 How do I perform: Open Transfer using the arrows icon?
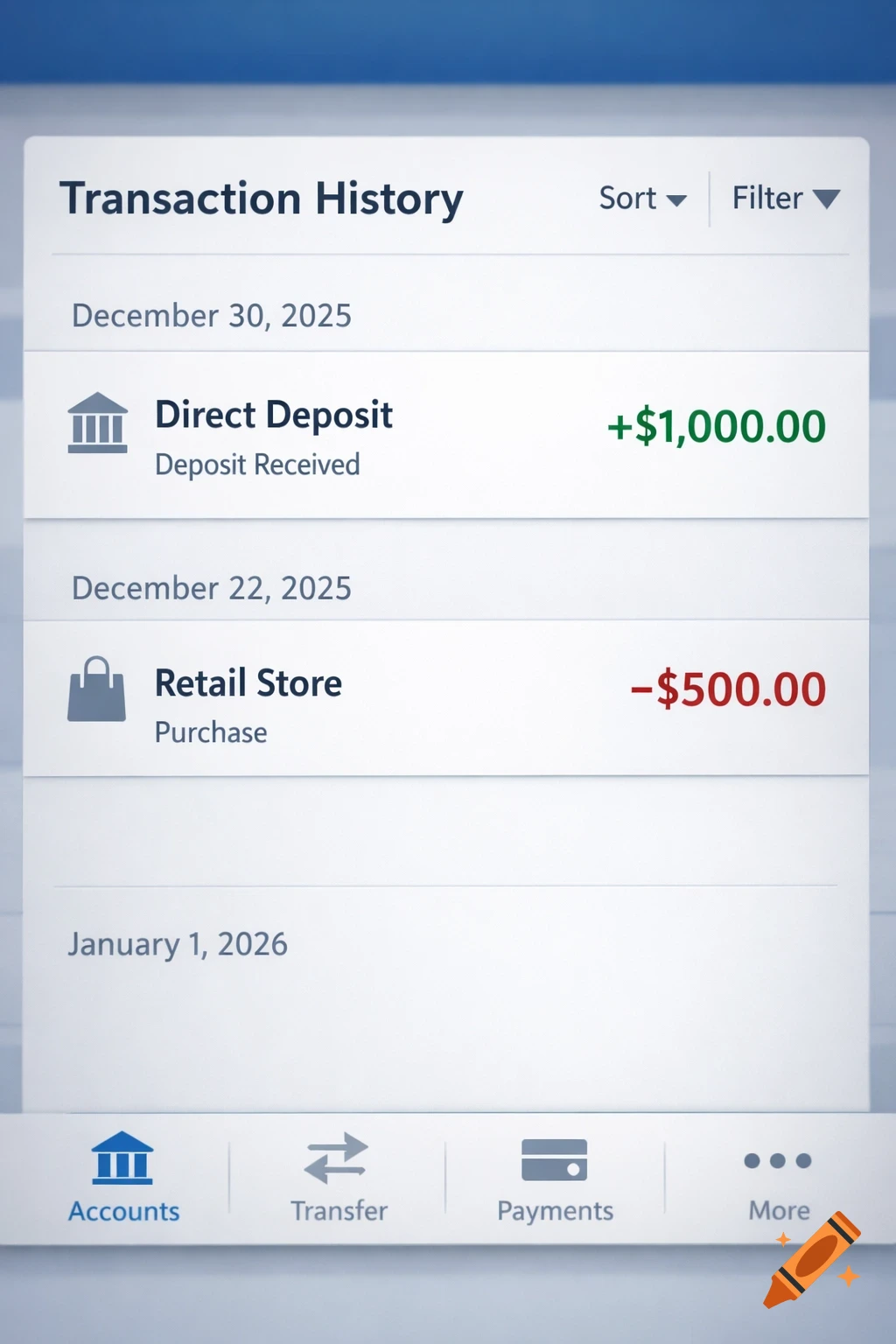(x=338, y=1159)
